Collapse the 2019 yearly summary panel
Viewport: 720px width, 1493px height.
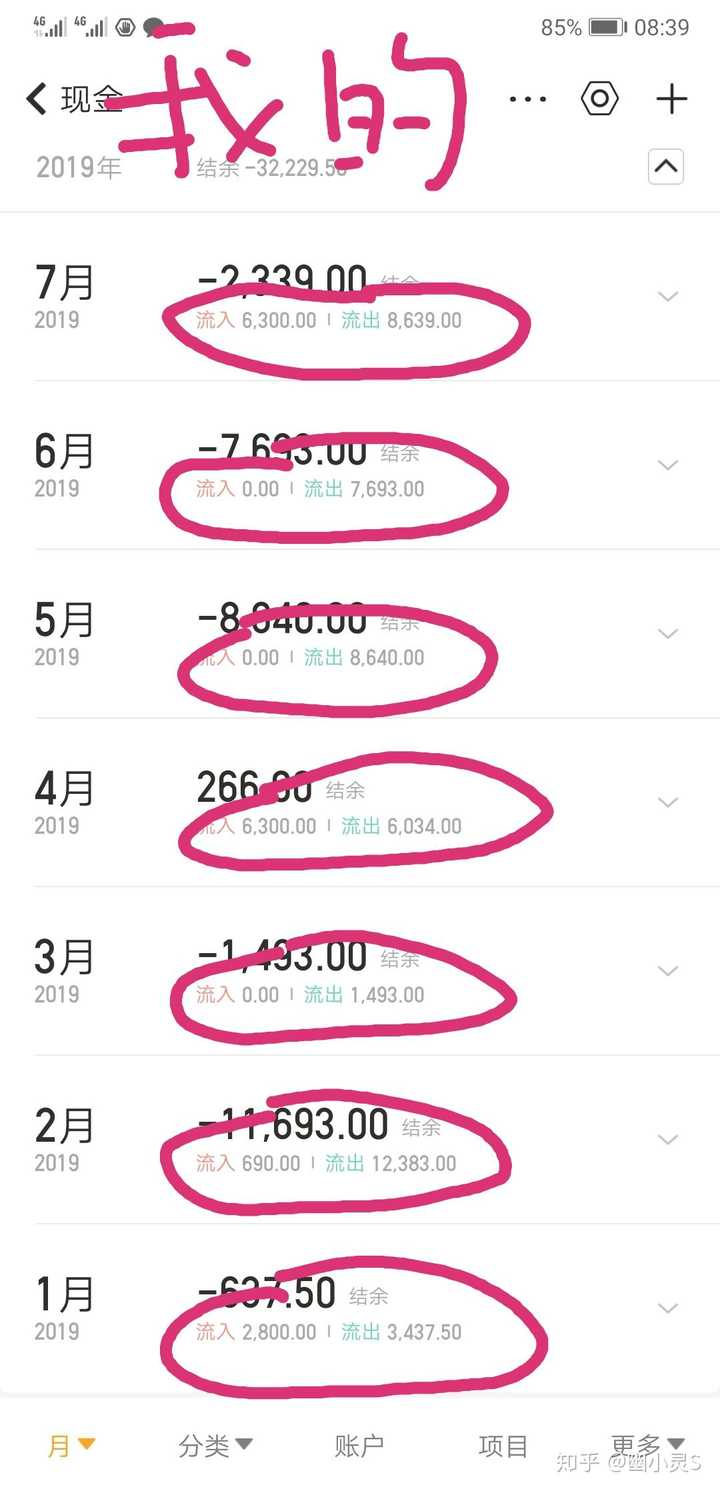tap(665, 168)
